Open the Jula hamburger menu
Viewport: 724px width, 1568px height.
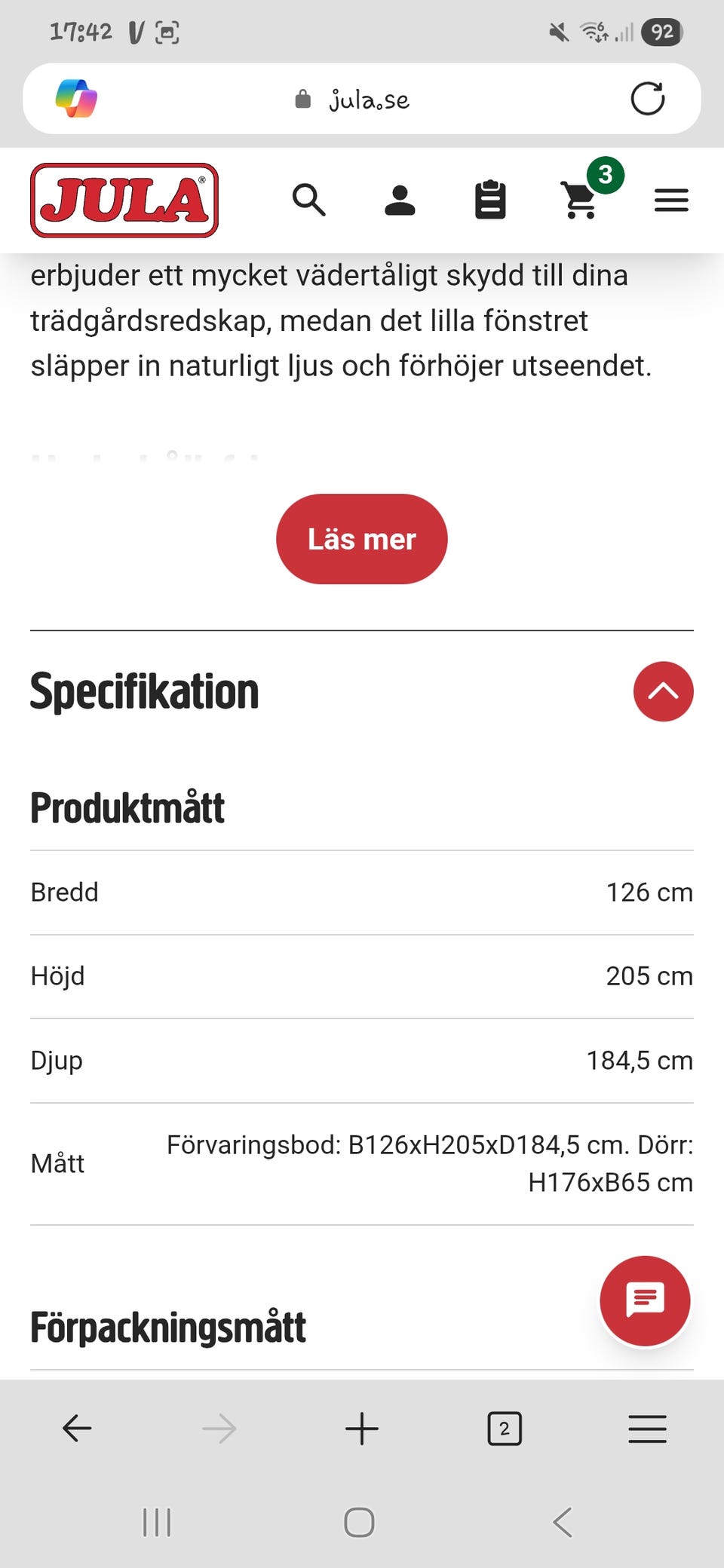[671, 201]
